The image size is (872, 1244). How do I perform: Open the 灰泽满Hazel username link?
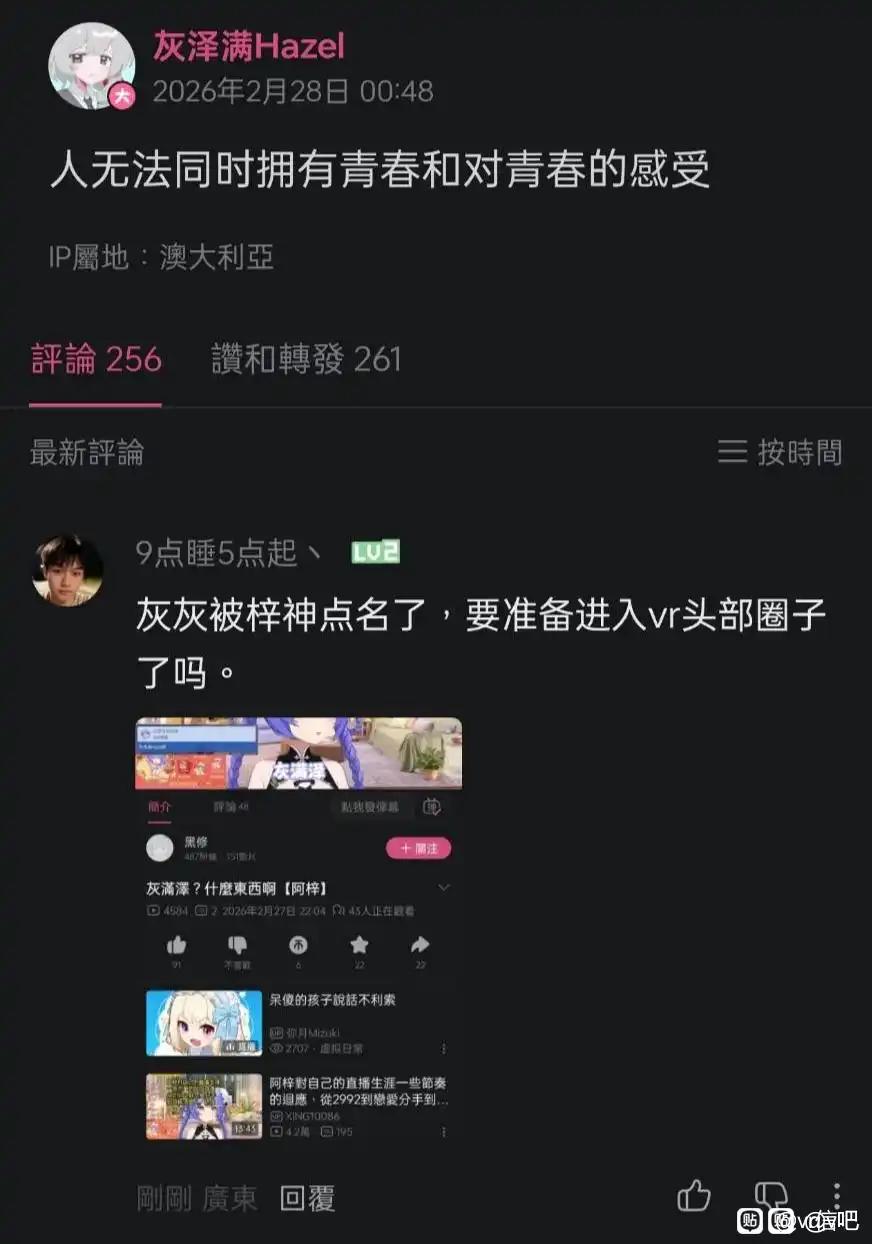click(249, 45)
